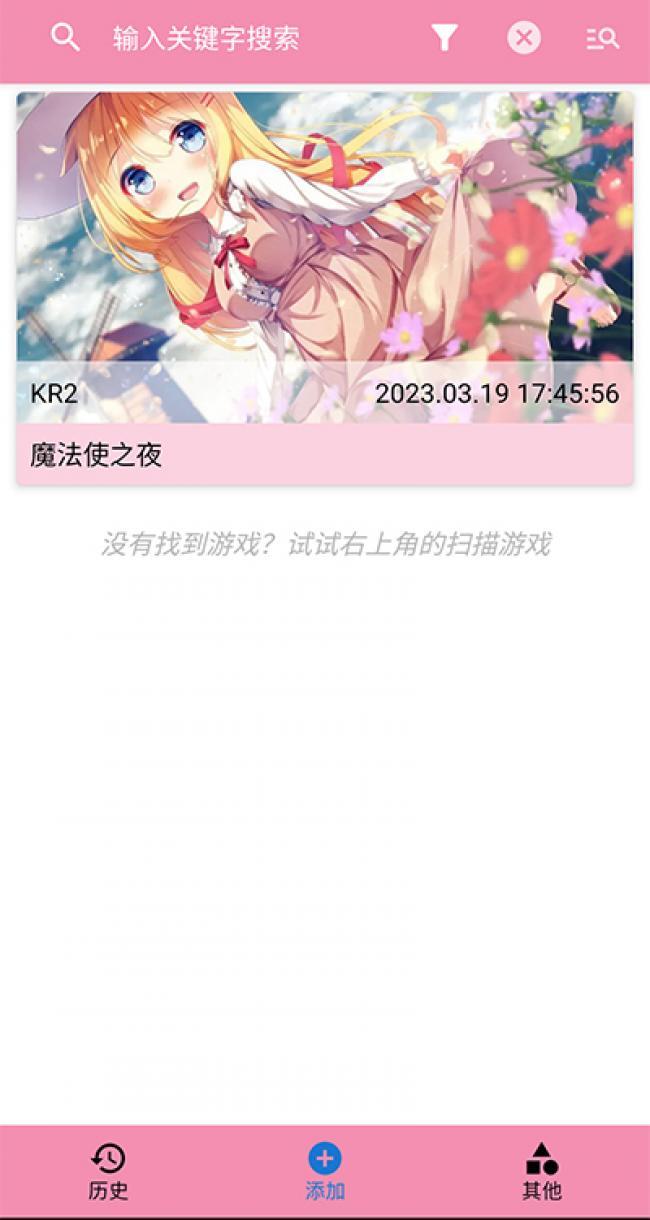This screenshot has height=1220, width=650.
Task: Clear the search with the X icon
Action: click(x=524, y=38)
